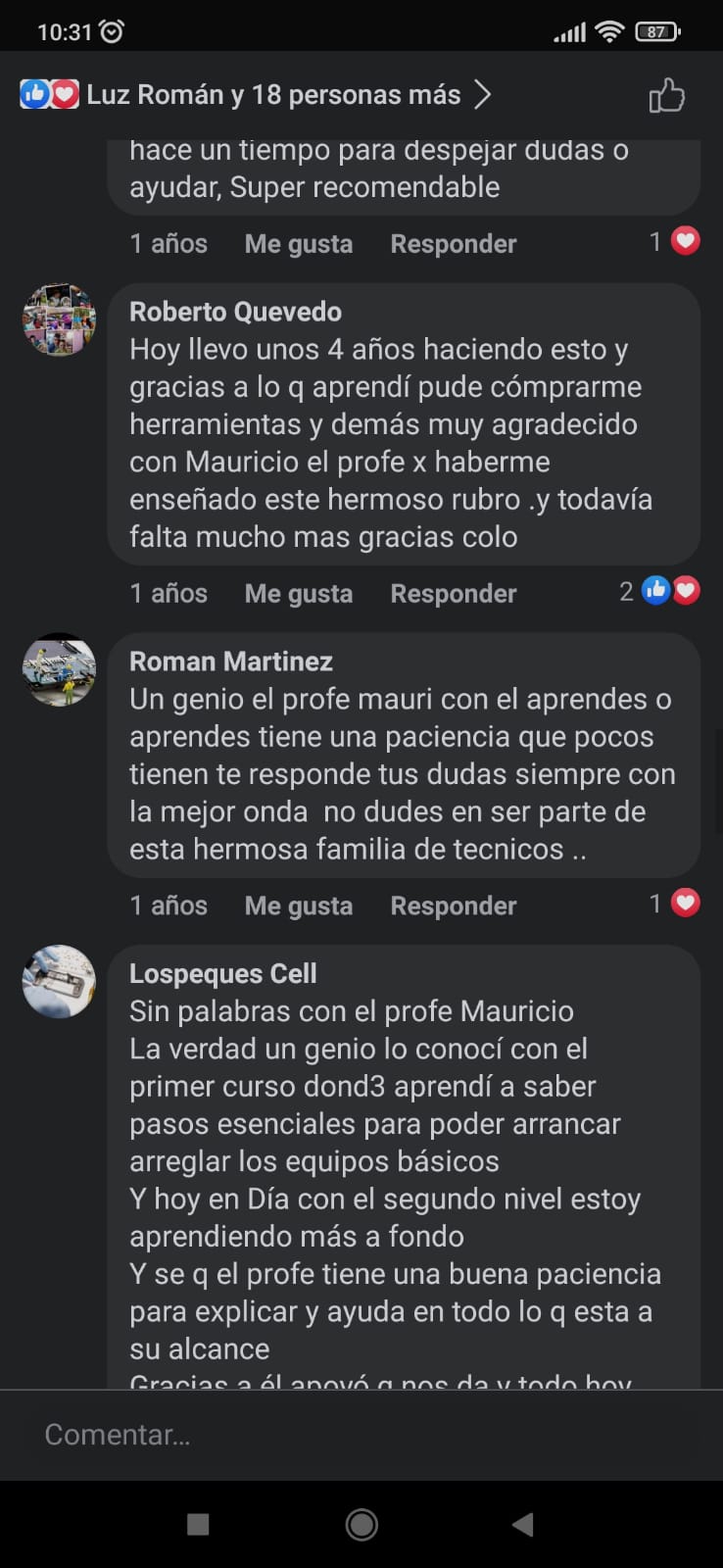Reply to Roman Martinez's comment
The height and width of the screenshot is (1568, 723).
[453, 906]
